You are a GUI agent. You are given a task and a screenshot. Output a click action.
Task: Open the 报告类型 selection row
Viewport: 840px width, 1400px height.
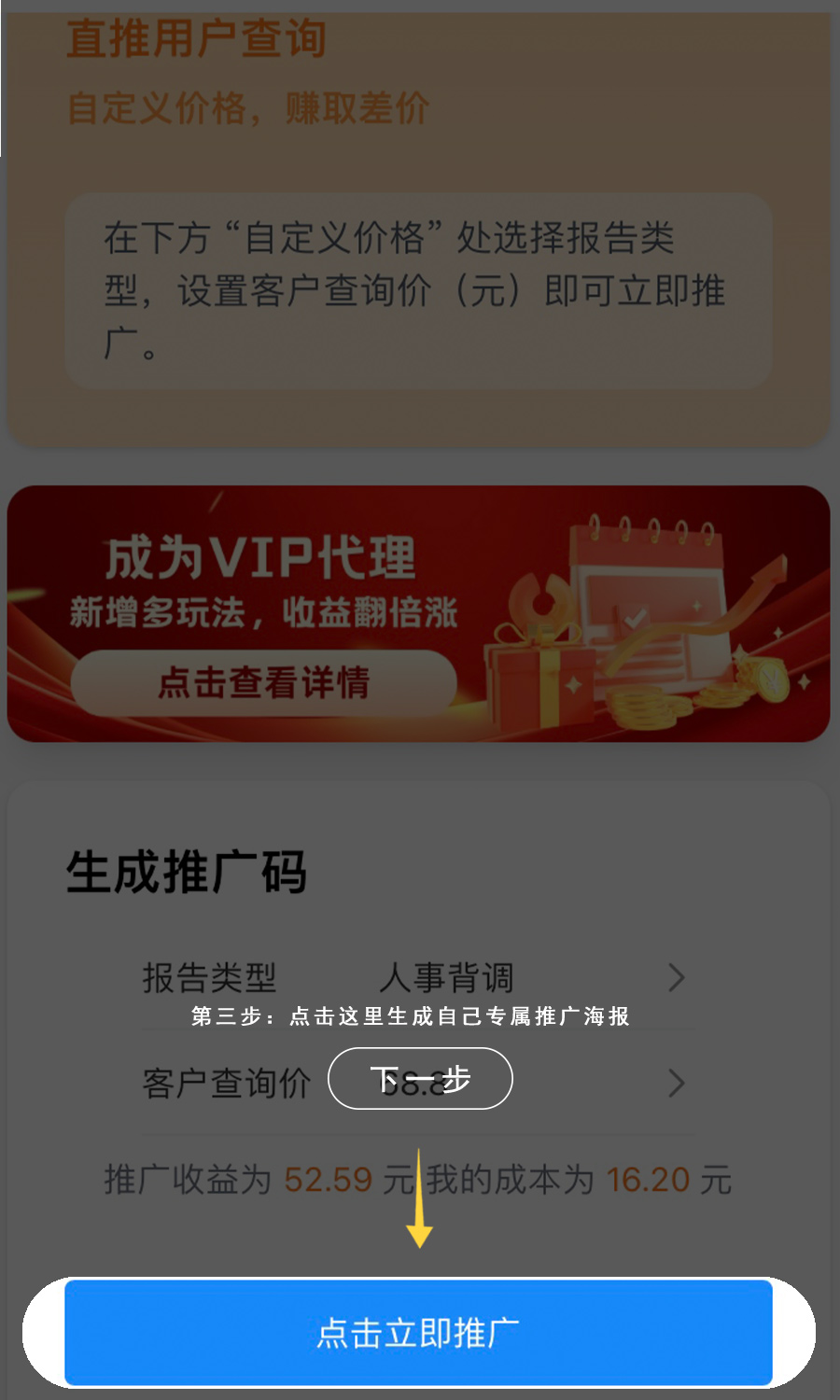415,977
